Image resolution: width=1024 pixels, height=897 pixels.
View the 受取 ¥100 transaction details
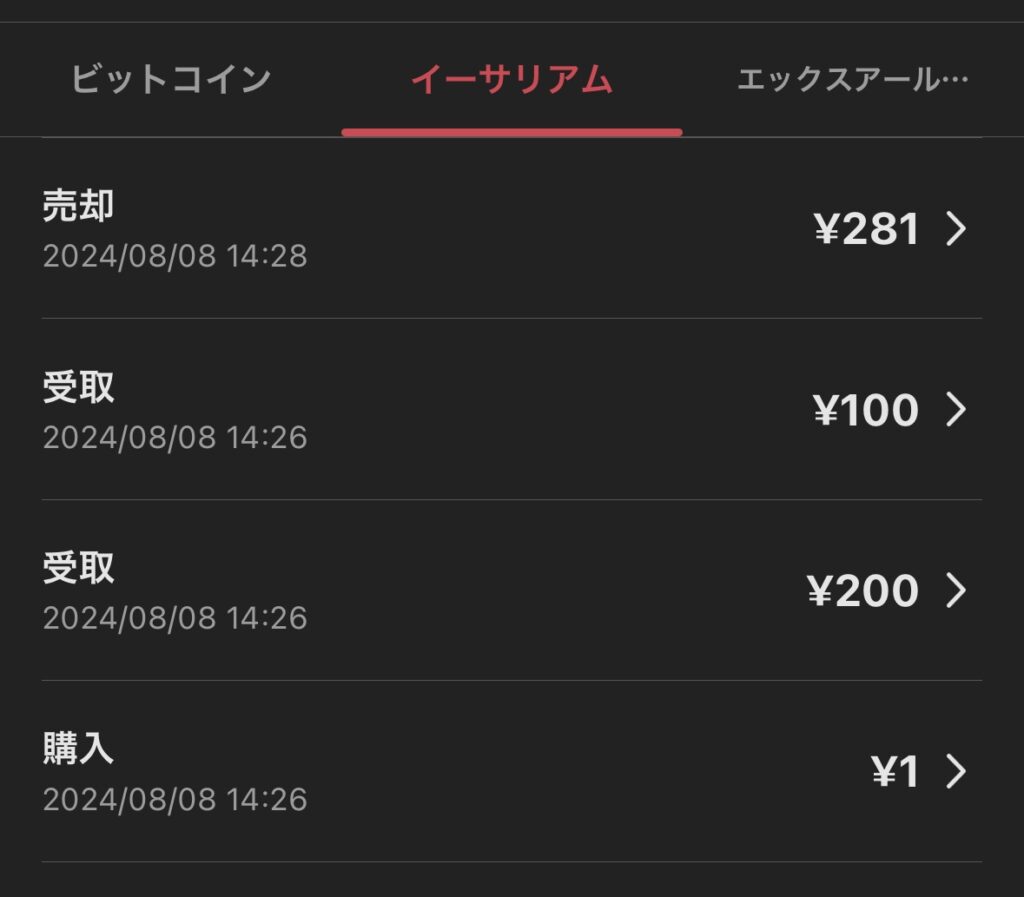click(511, 410)
